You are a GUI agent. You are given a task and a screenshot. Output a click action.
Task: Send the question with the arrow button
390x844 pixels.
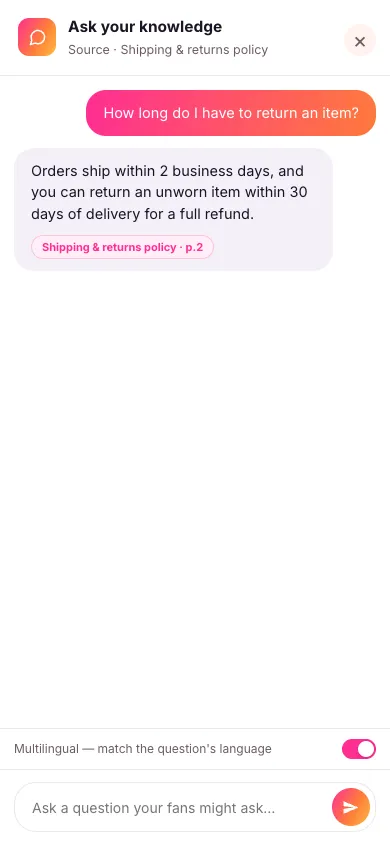(351, 807)
